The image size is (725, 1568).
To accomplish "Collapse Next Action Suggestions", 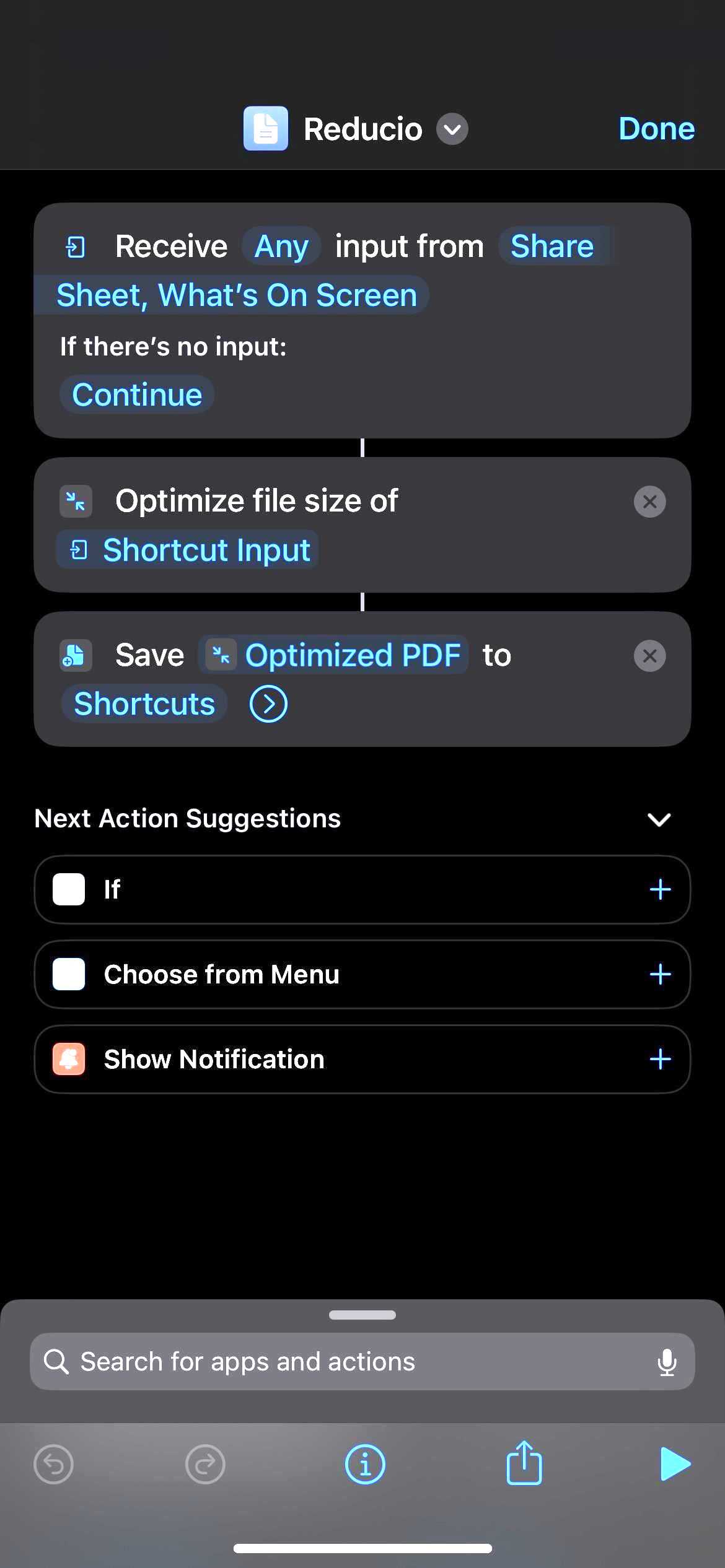I will pyautogui.click(x=659, y=819).
